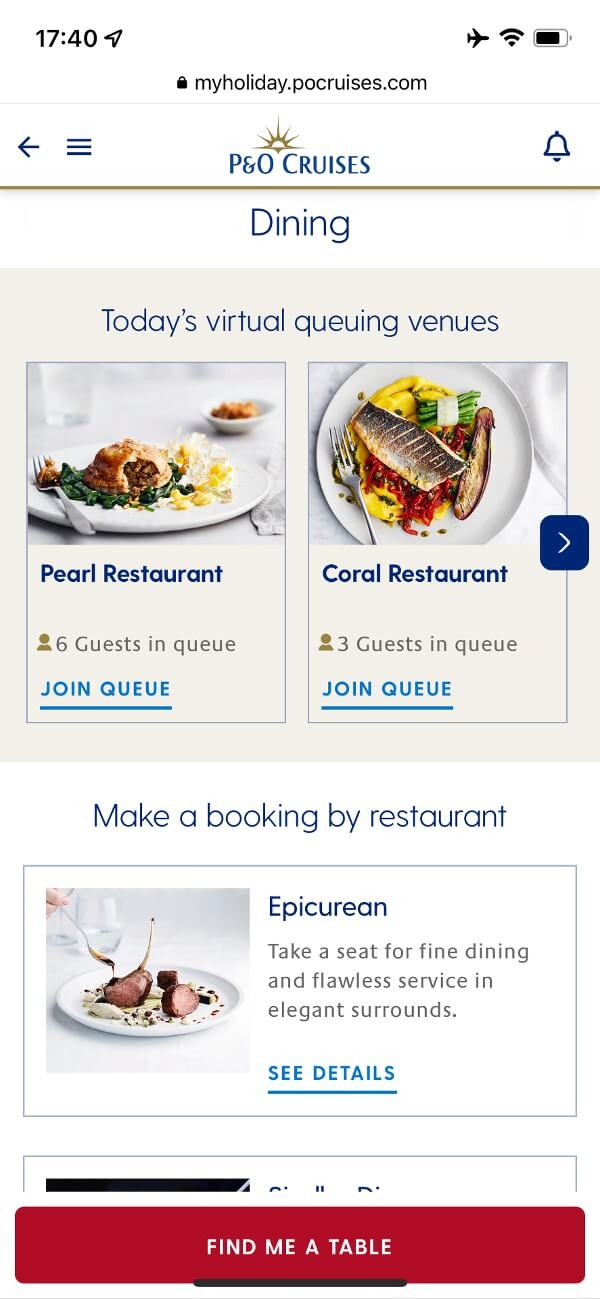The height and width of the screenshot is (1299, 600).
Task: Join queue for Coral Restaurant
Action: pos(387,689)
